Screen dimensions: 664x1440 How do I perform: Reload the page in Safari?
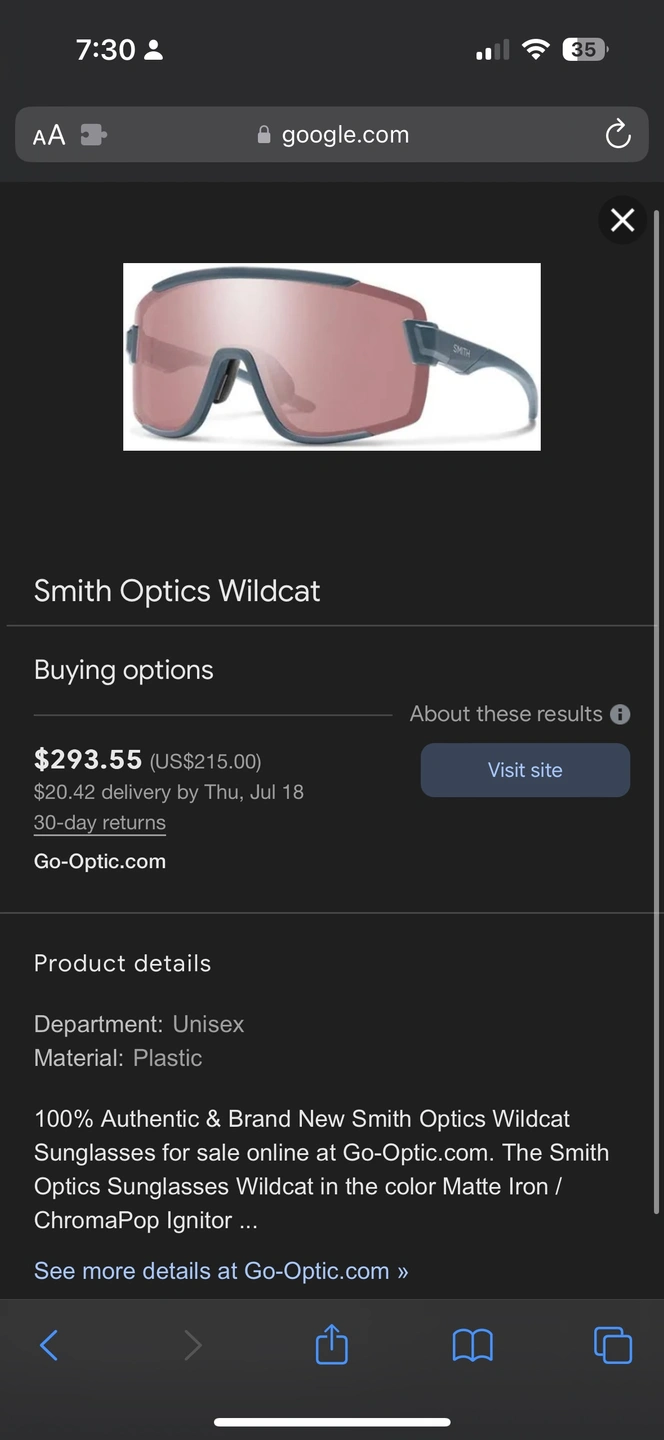618,134
